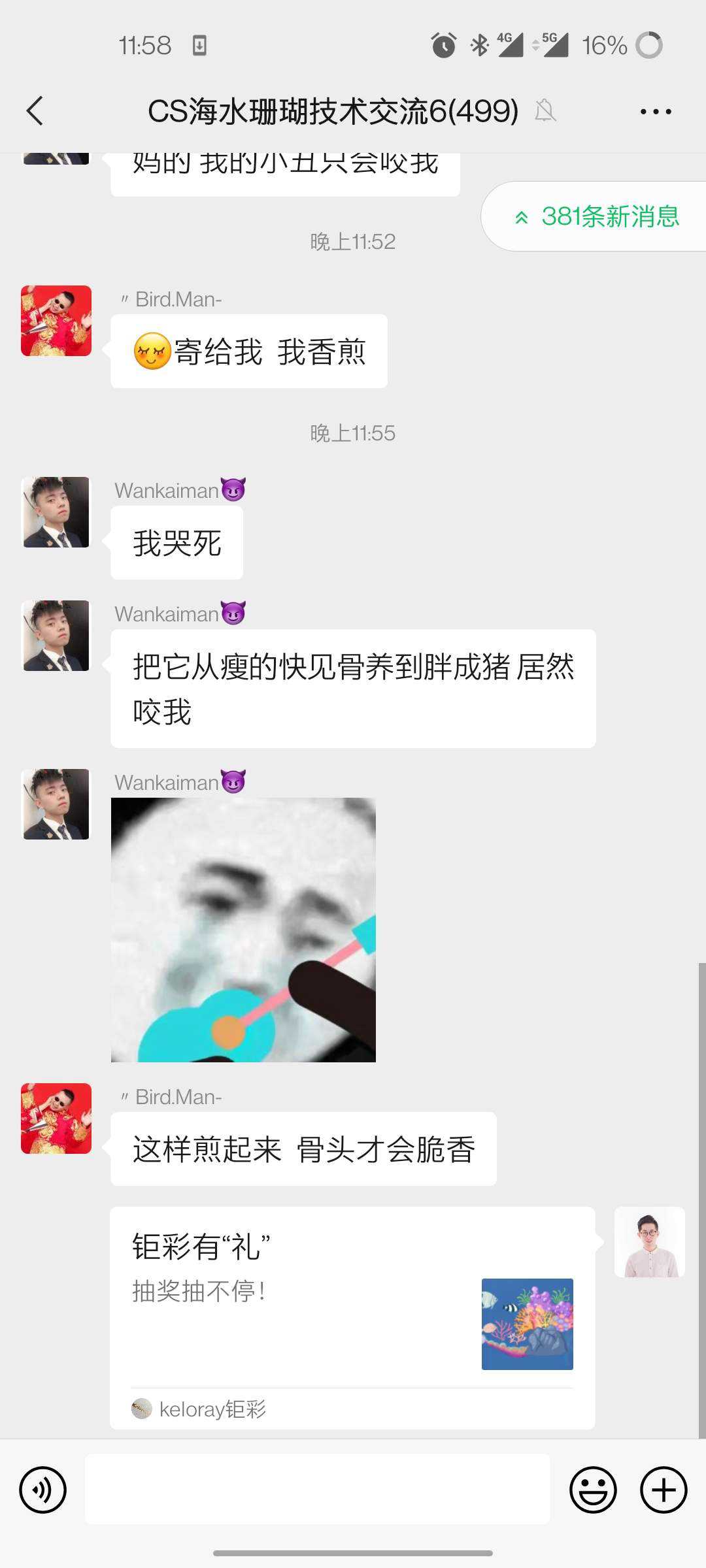Open my own avatar beside the shared card
706x1568 pixels.
click(649, 1242)
